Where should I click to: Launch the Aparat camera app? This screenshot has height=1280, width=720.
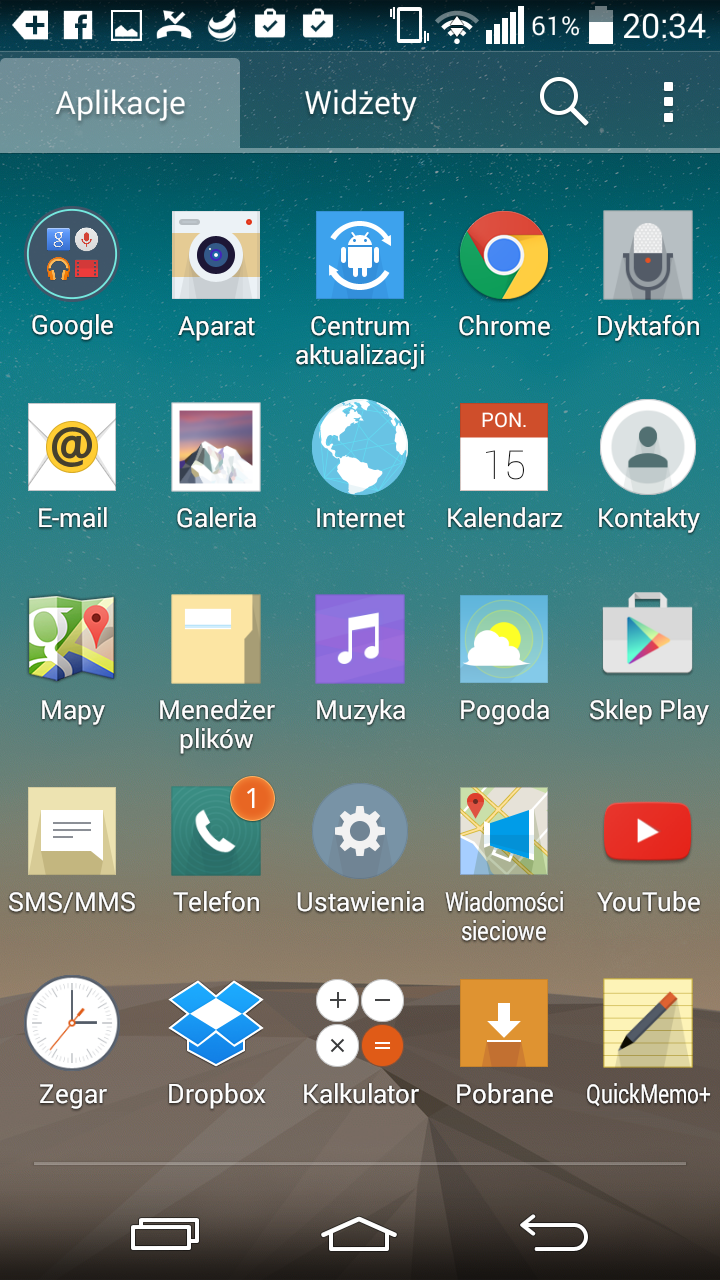pyautogui.click(x=216, y=255)
